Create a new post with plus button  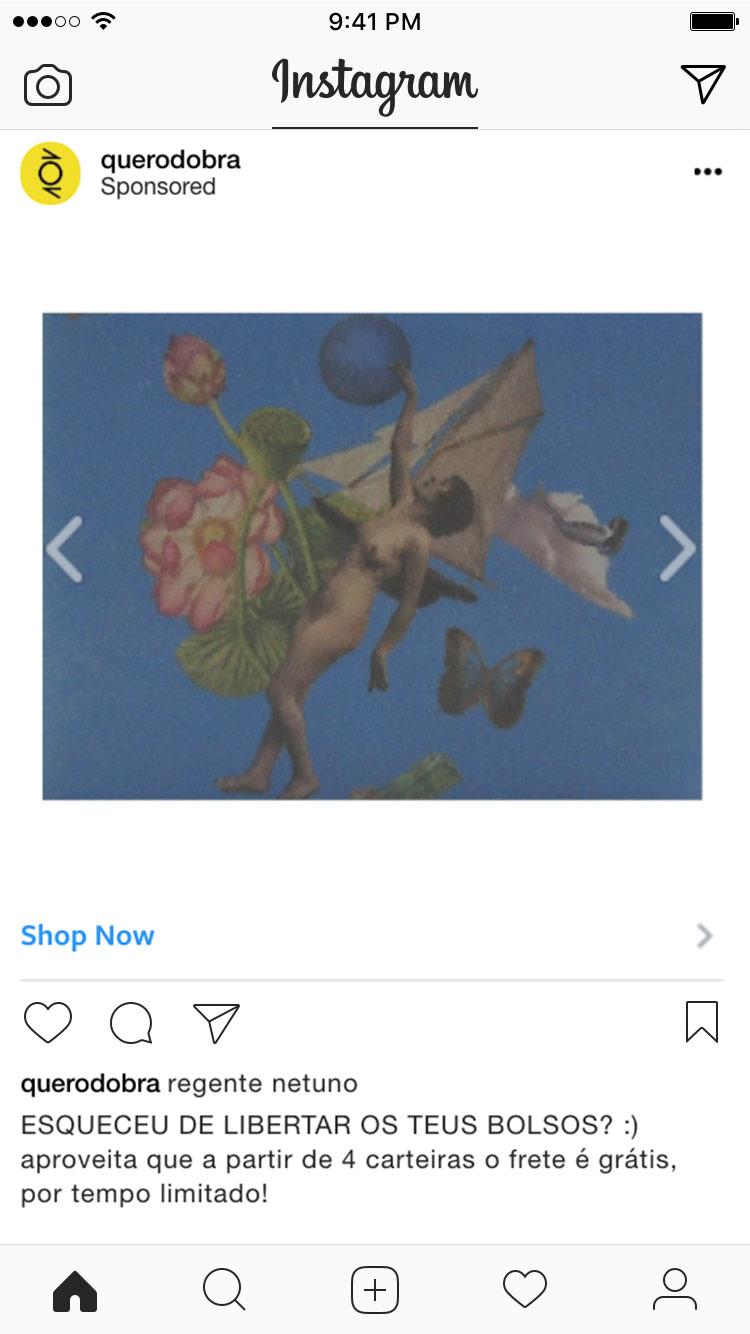(375, 1289)
